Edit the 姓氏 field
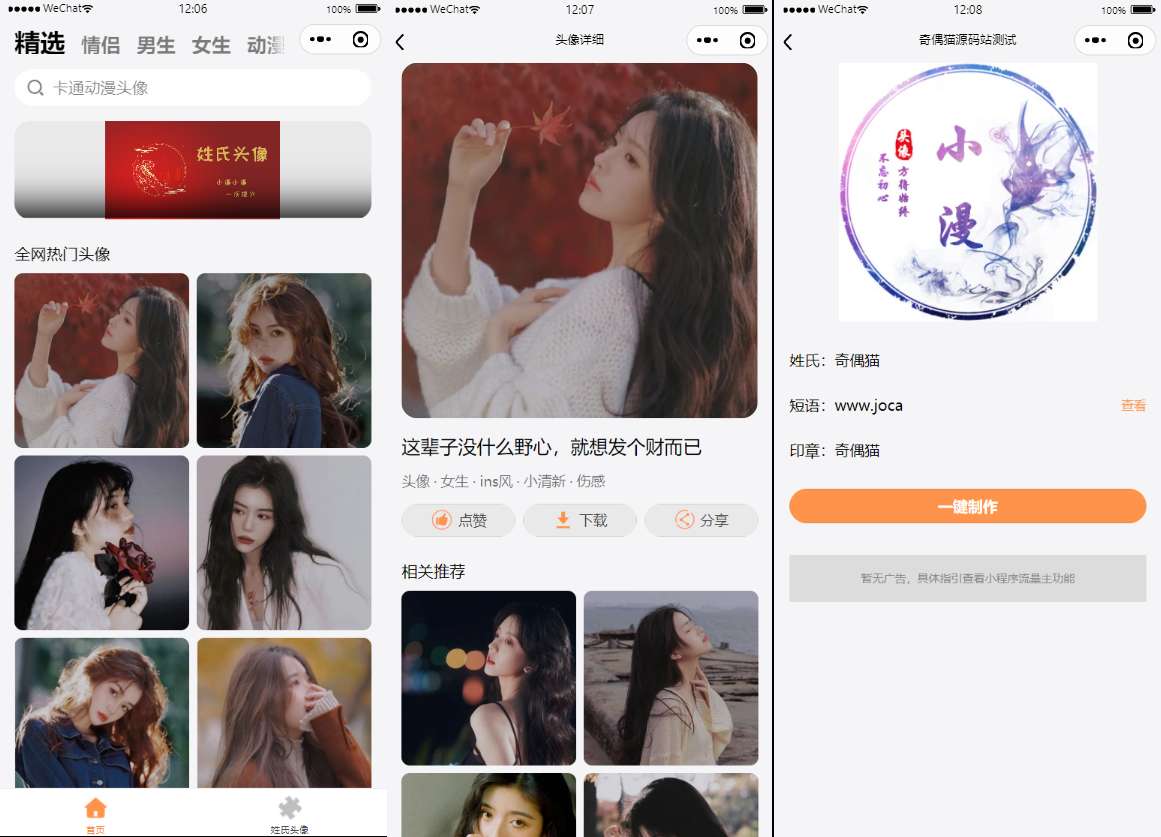Image resolution: width=1161 pixels, height=837 pixels. click(x=900, y=361)
